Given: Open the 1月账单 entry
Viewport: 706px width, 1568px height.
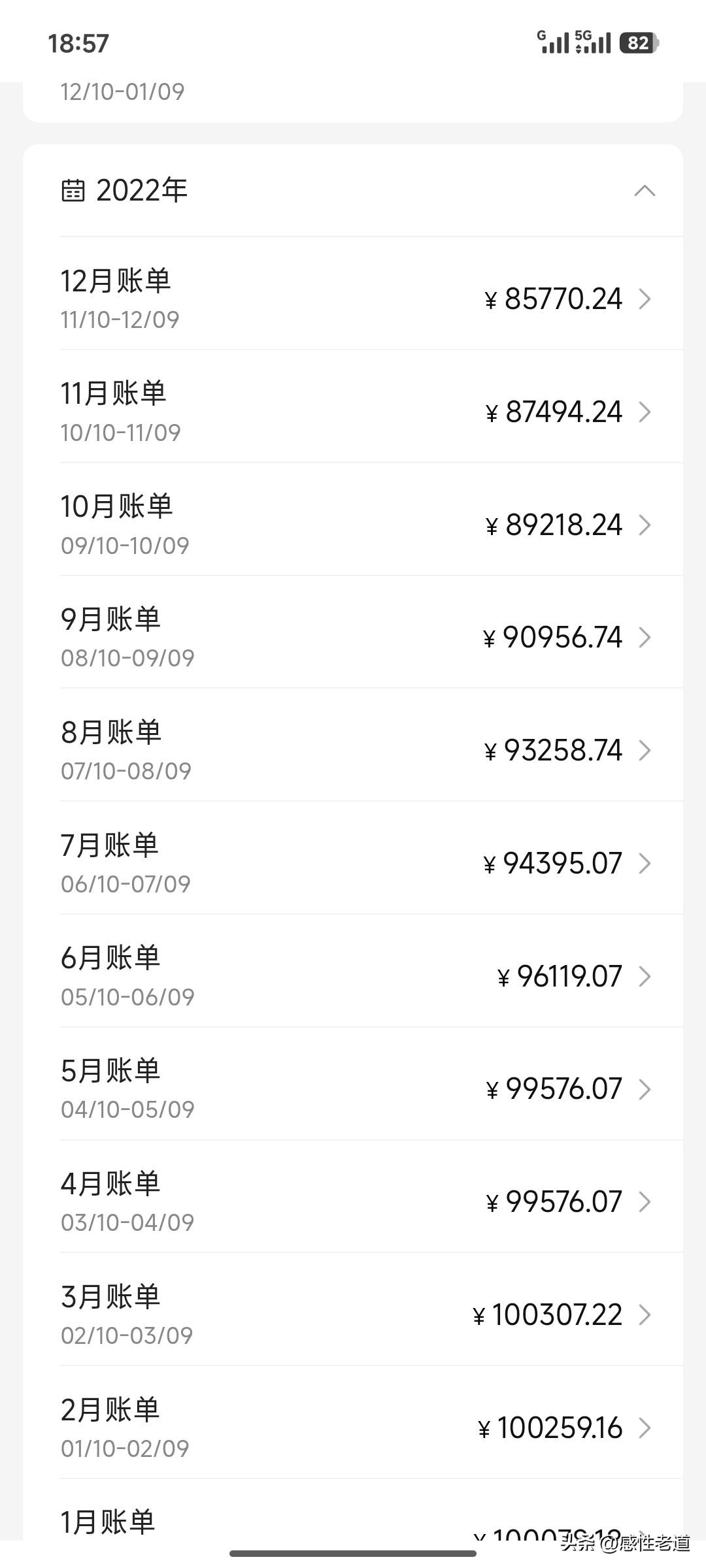Looking at the screenshot, I should pyautogui.click(x=371, y=1510).
